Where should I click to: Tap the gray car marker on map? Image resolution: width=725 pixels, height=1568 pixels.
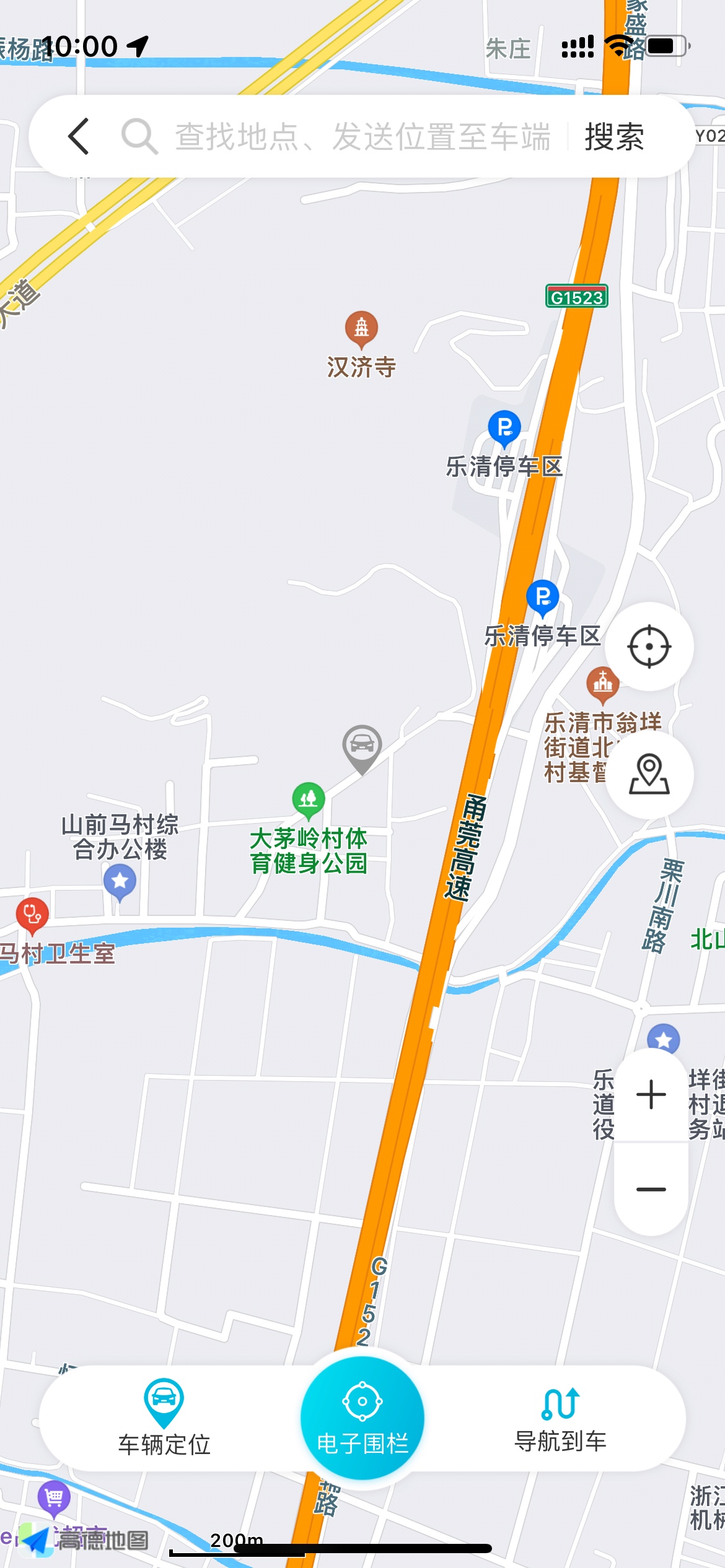point(362,746)
